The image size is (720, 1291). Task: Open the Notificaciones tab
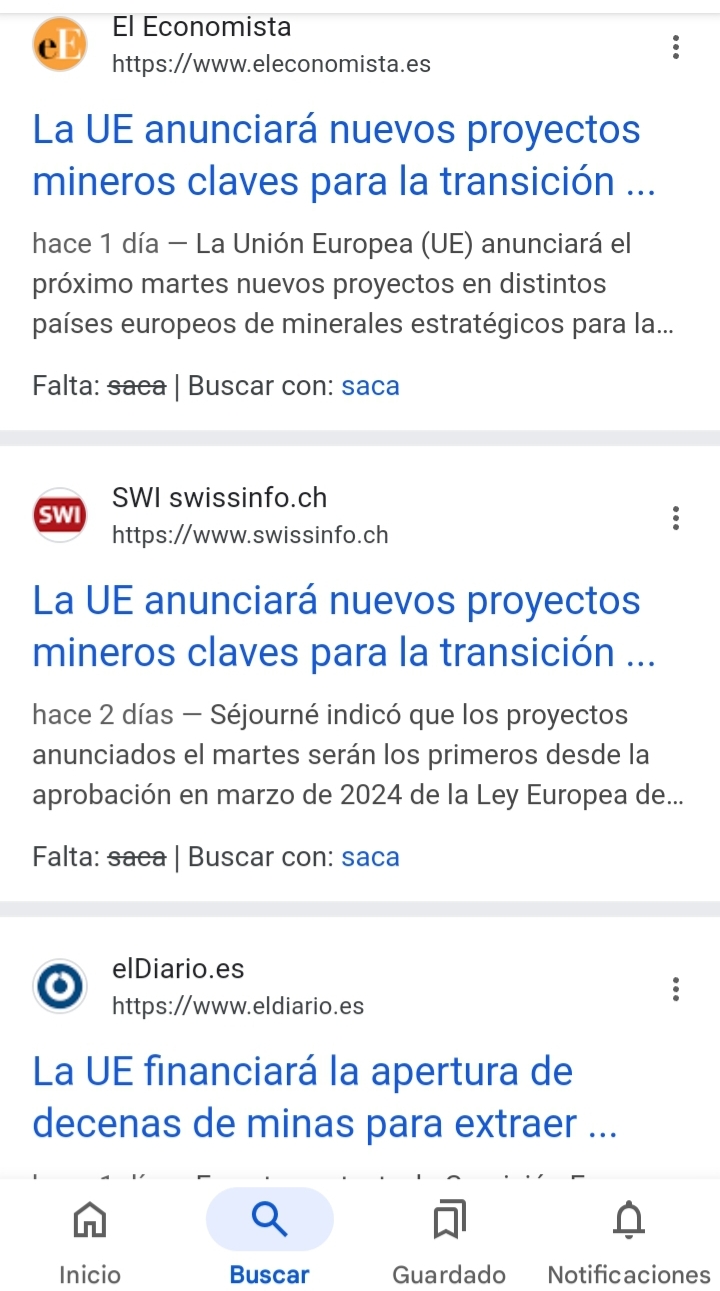[629, 1238]
